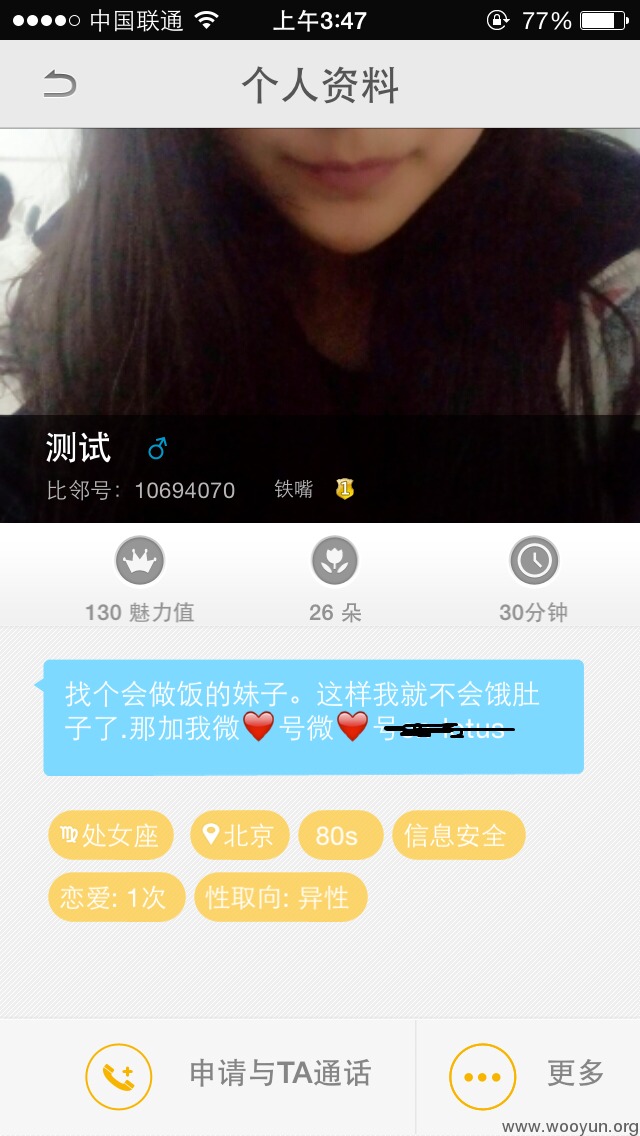Tap the 信息安全 tag chip

[x=458, y=835]
